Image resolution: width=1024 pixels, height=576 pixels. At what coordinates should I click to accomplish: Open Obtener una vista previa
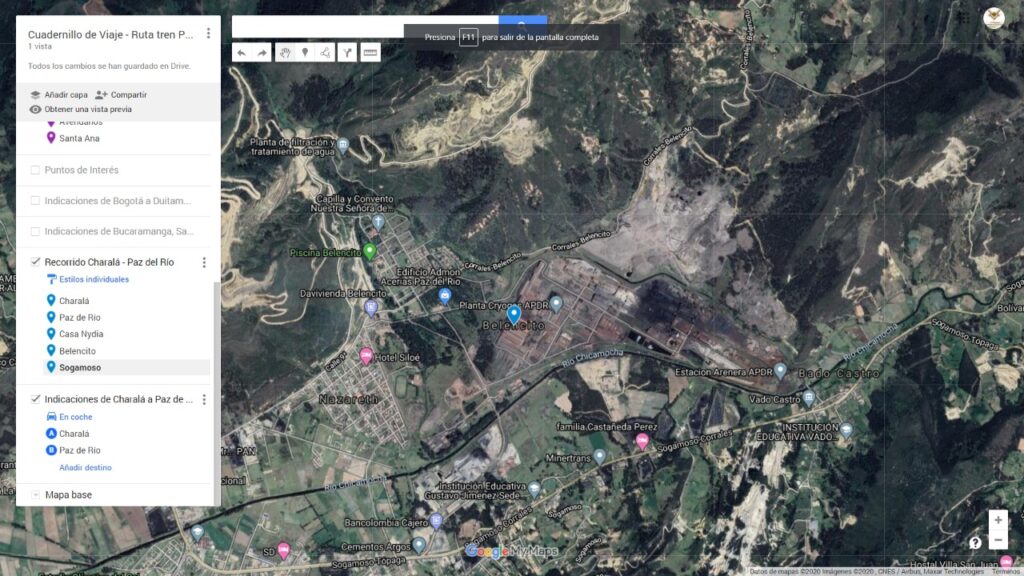[x=87, y=109]
